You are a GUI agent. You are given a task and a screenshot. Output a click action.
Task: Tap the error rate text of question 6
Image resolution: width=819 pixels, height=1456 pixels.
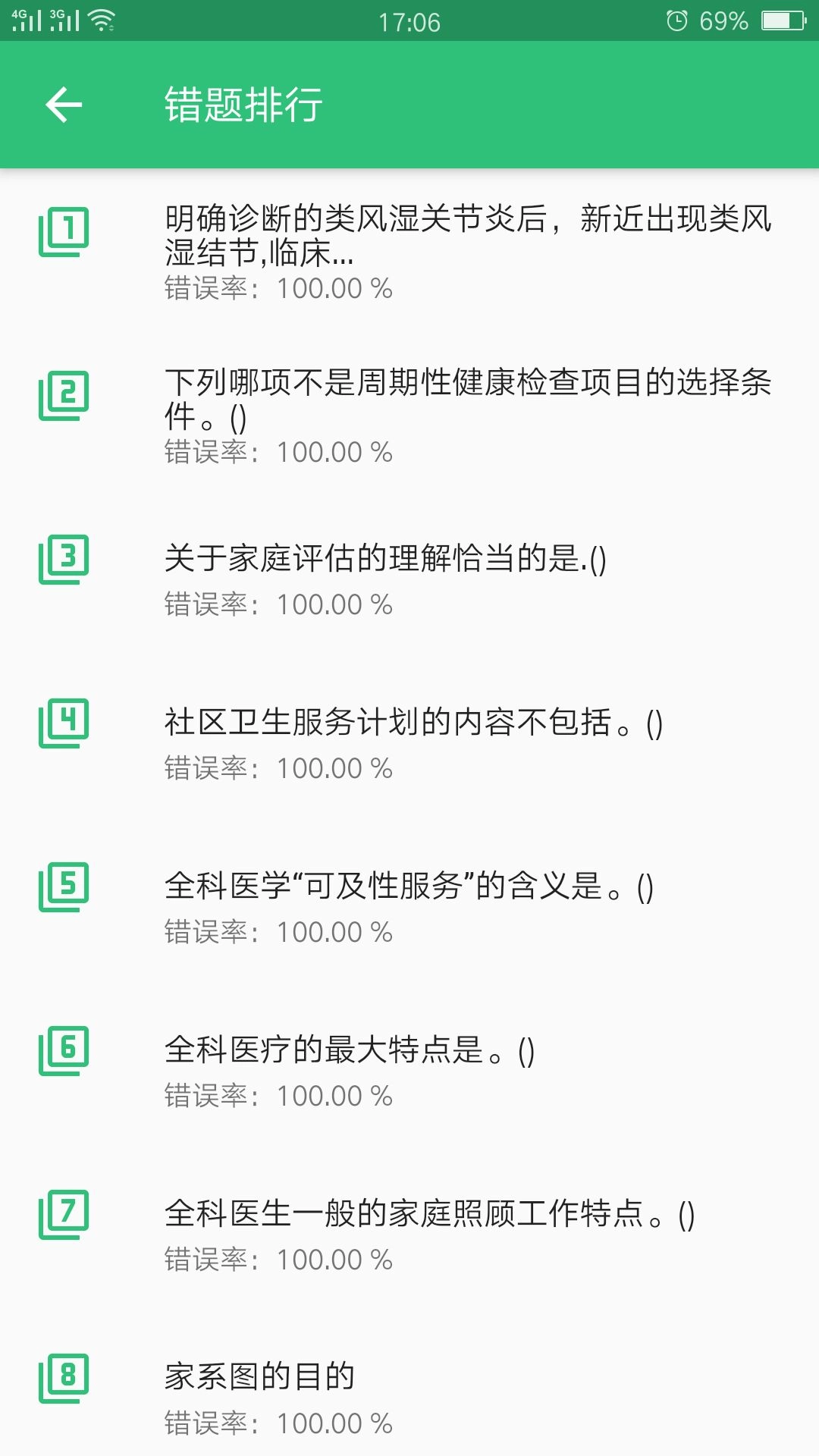(x=279, y=1094)
